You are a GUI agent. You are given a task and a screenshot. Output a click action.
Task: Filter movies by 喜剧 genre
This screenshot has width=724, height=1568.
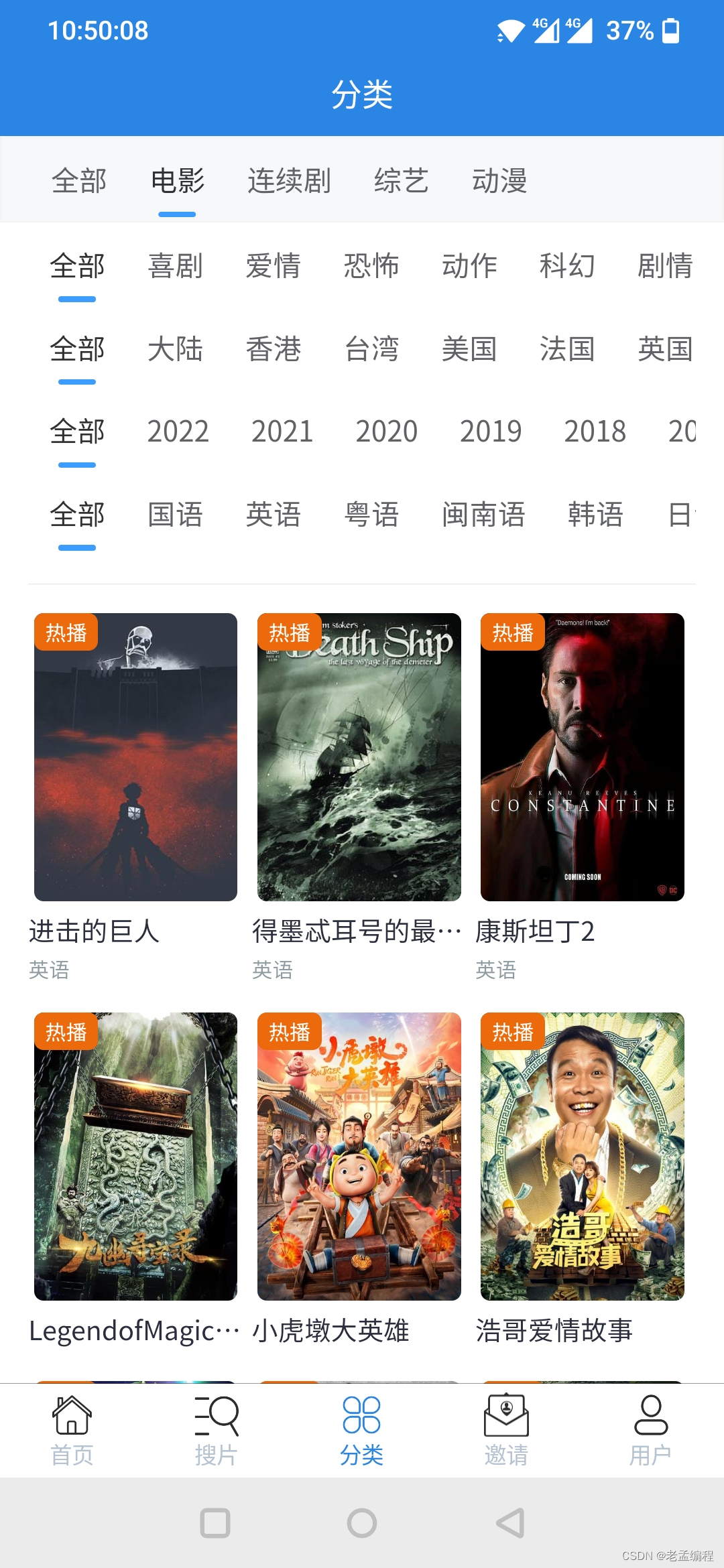click(x=175, y=266)
